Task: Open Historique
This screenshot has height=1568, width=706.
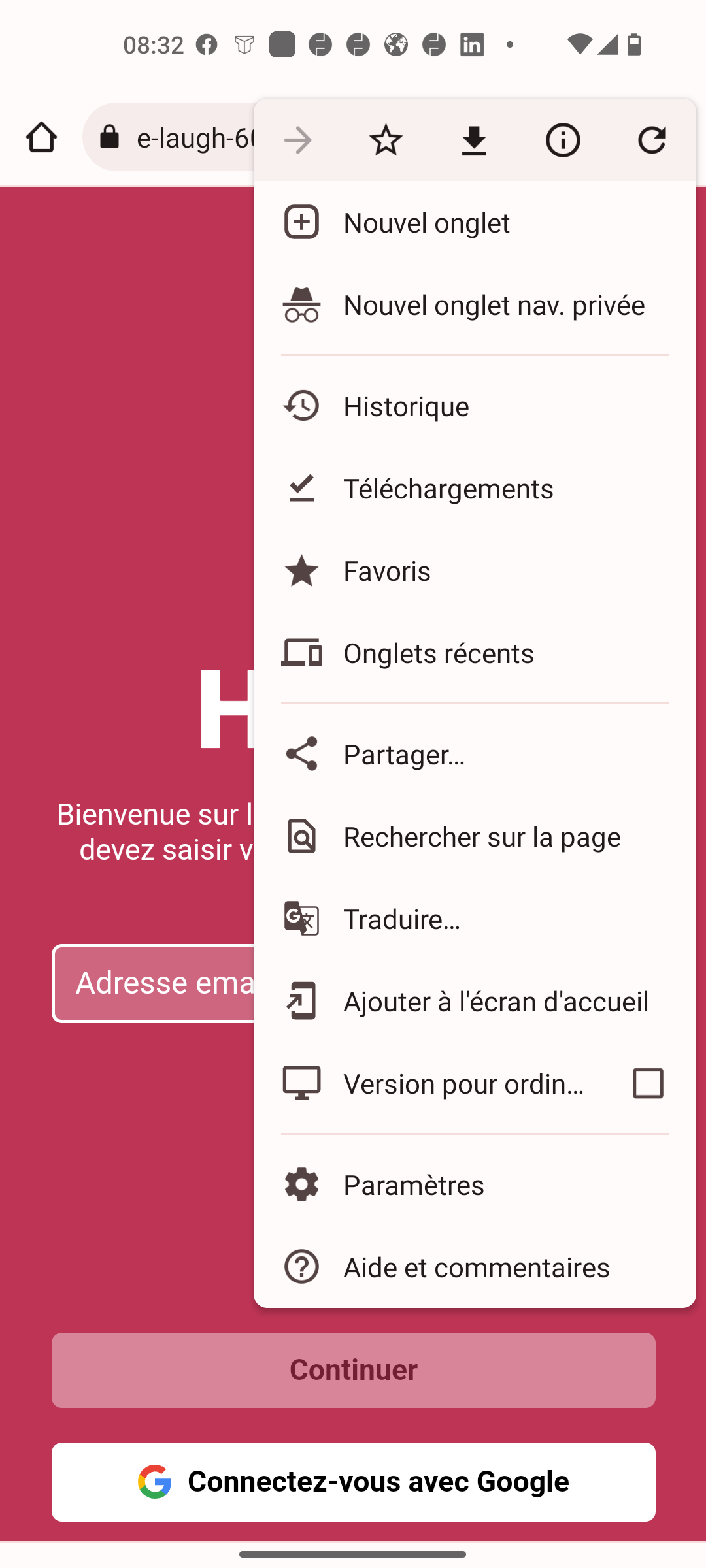Action: click(x=475, y=406)
